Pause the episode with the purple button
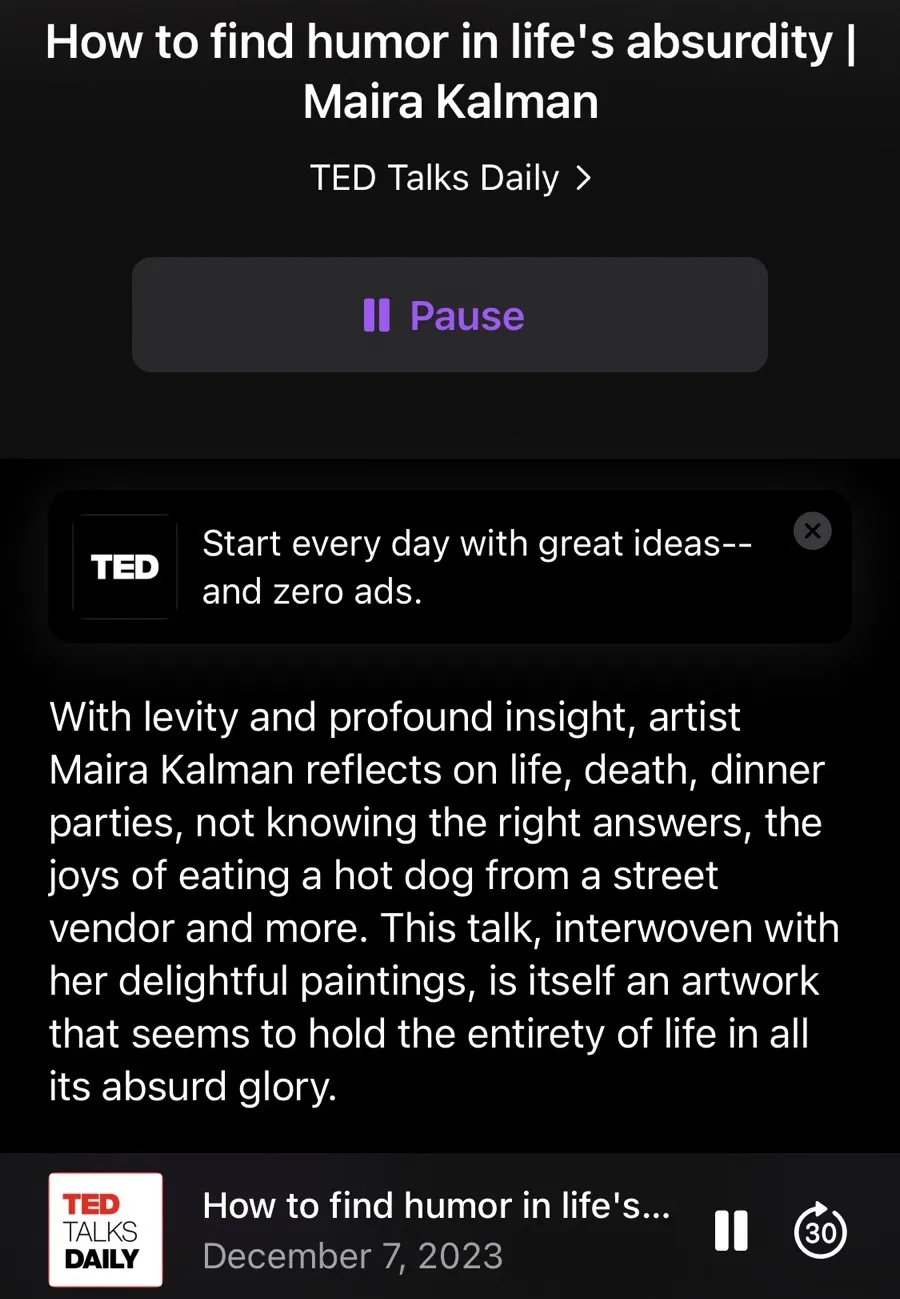Viewport: 900px width, 1299px height. [449, 315]
